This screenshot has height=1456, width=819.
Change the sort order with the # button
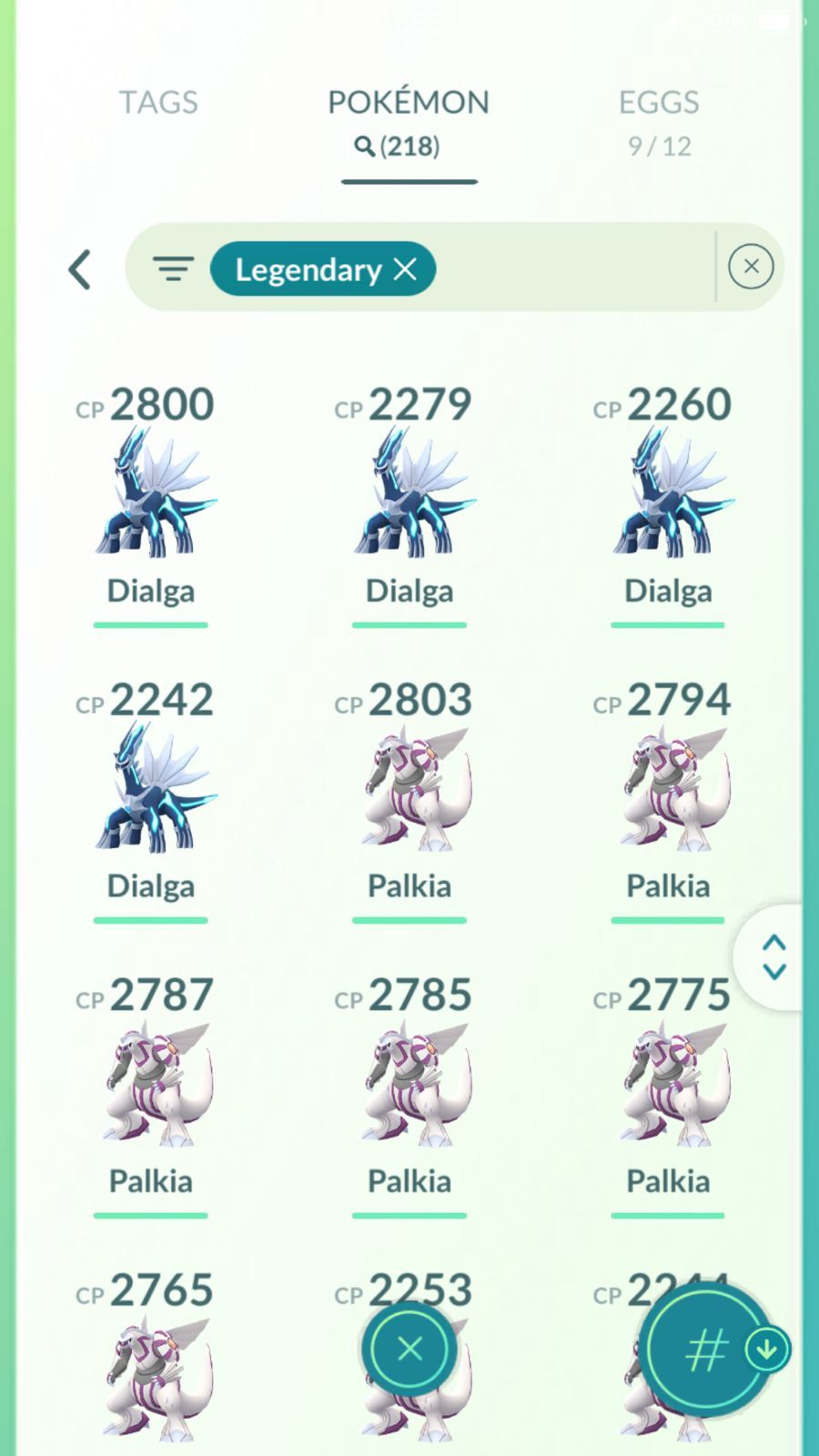pos(706,1350)
